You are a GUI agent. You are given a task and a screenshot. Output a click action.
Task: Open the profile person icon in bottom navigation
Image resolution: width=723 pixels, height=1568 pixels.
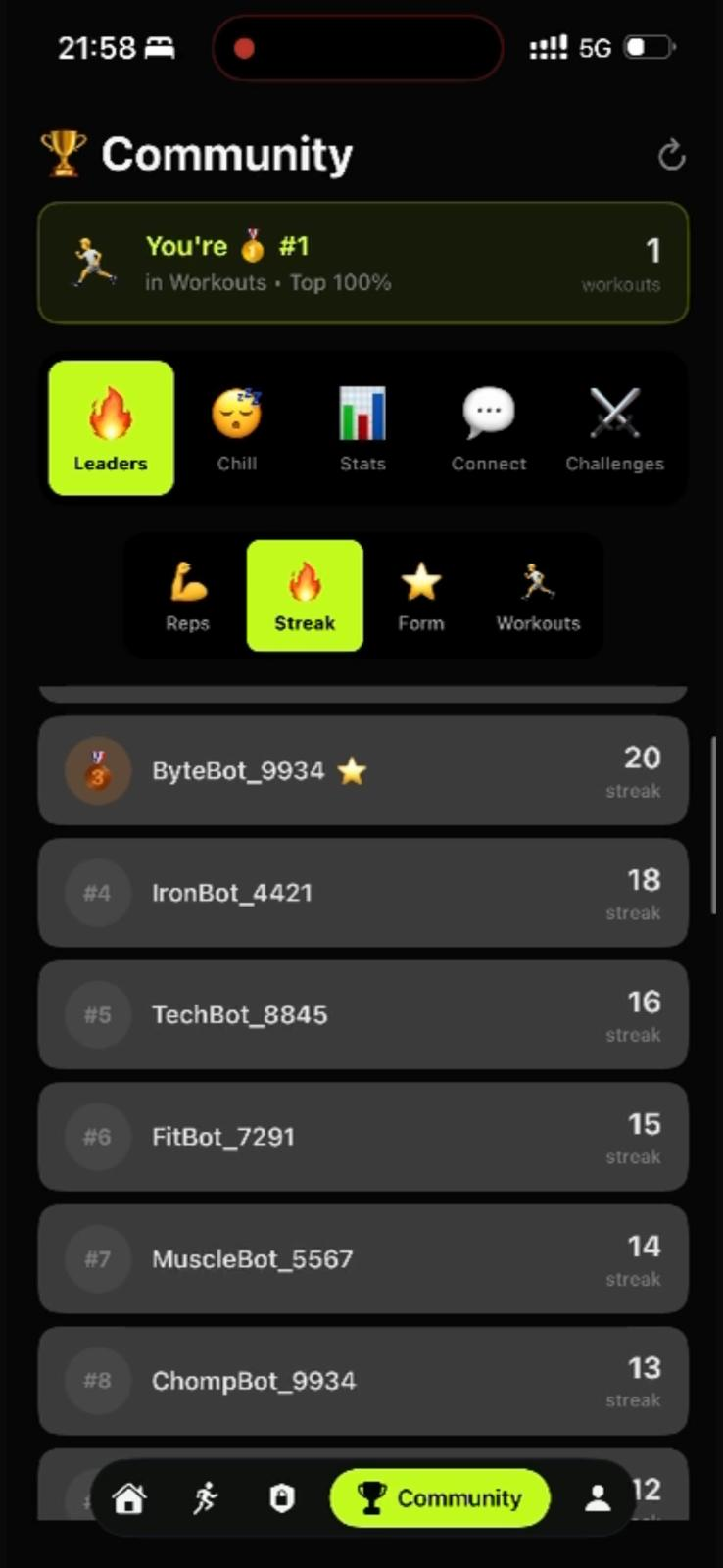click(x=599, y=1497)
